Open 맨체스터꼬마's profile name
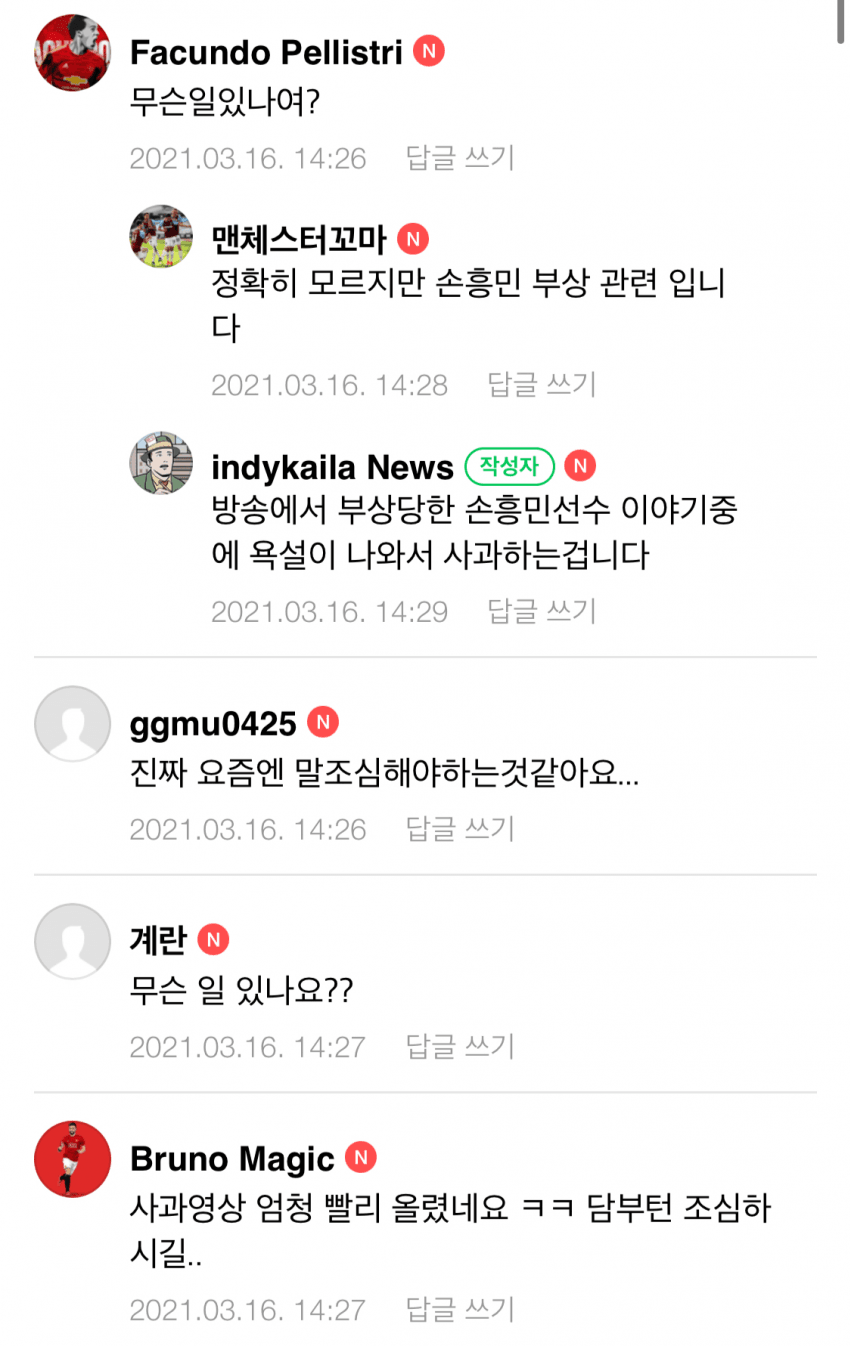This screenshot has width=850, height=1346. point(299,240)
